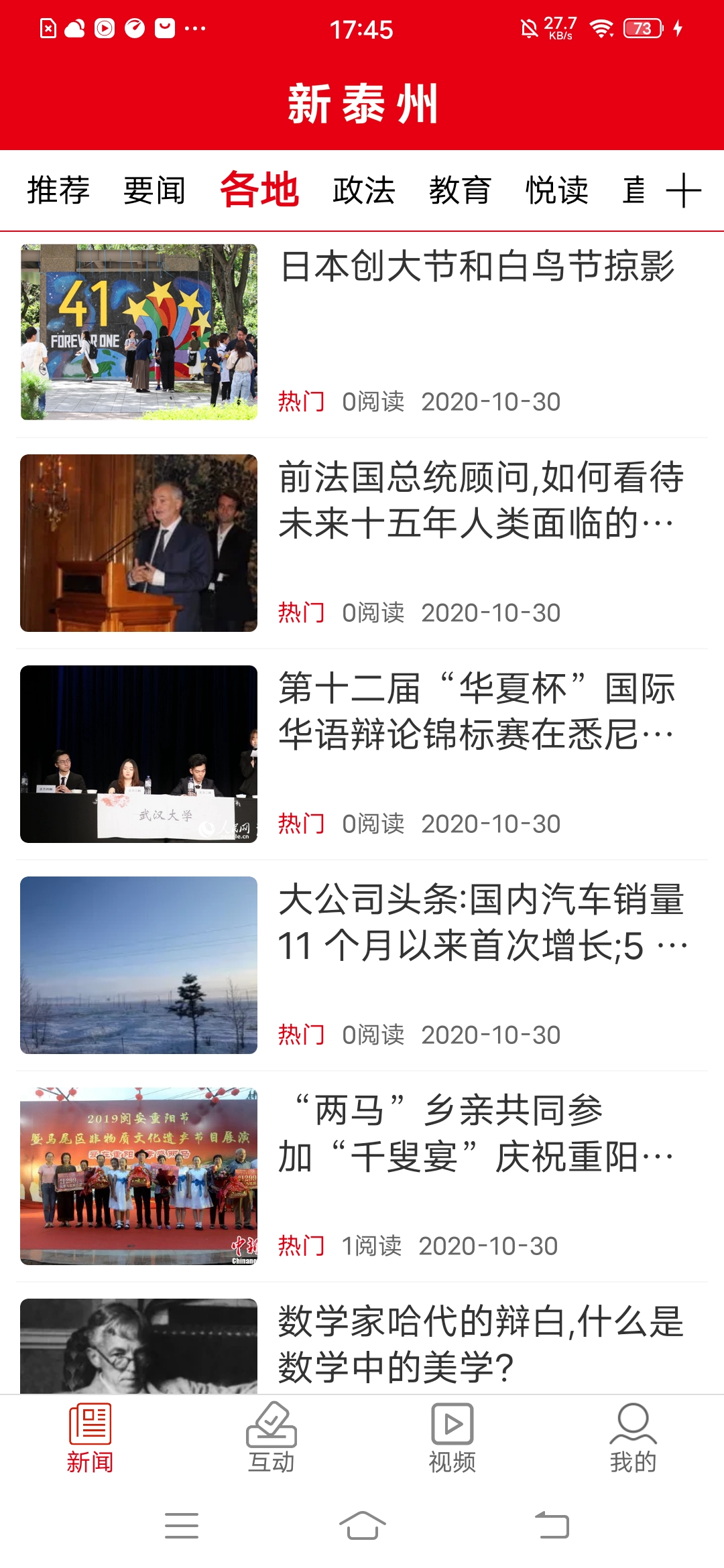Screen dimensions: 724x1568
Task: Toggle the muted notification status icon
Action: [x=527, y=28]
